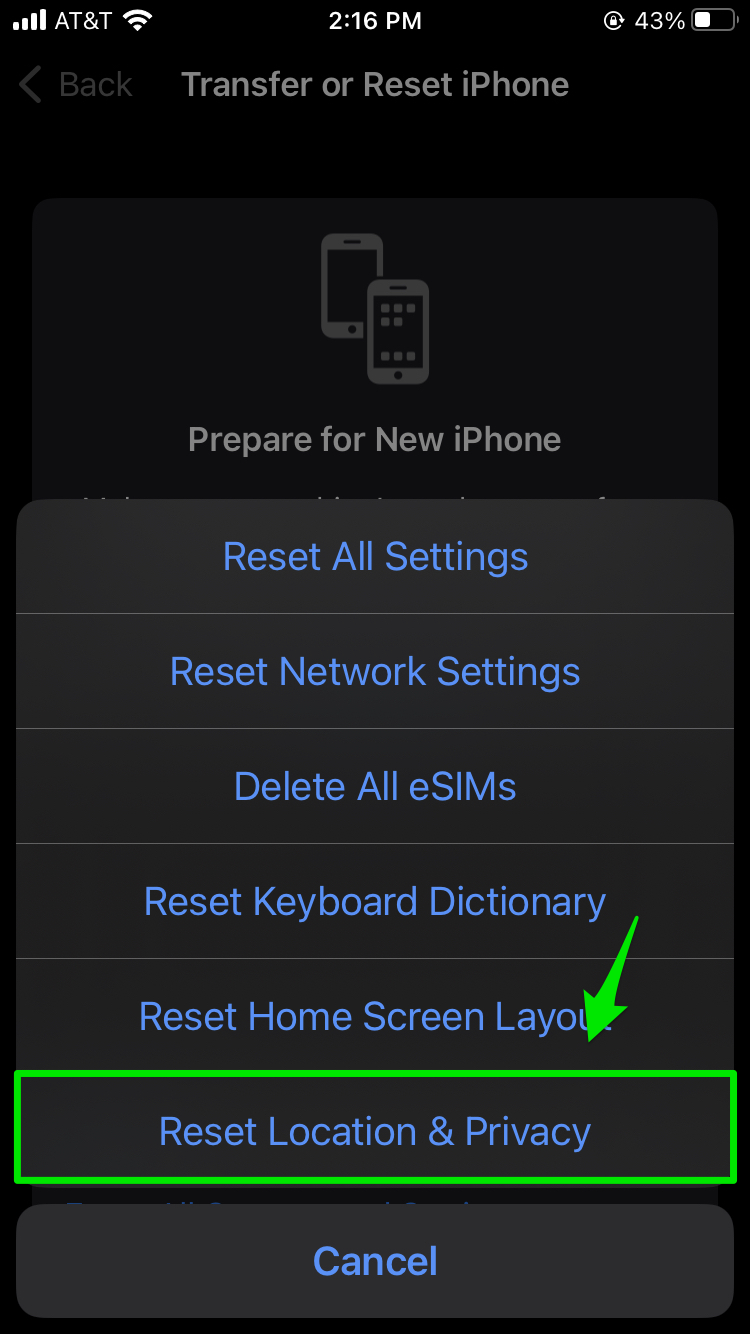Dismiss the sheet with Cancel

[375, 1261]
